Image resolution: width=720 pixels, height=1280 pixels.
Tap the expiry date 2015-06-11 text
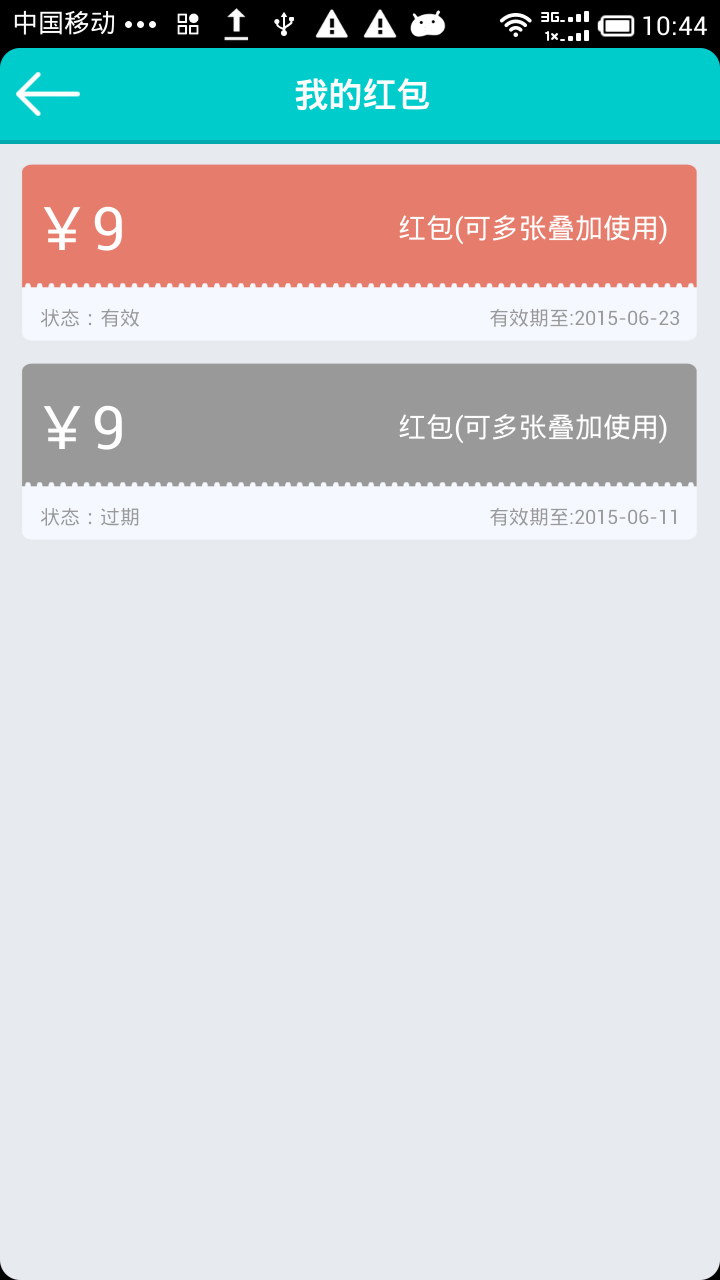coord(583,516)
